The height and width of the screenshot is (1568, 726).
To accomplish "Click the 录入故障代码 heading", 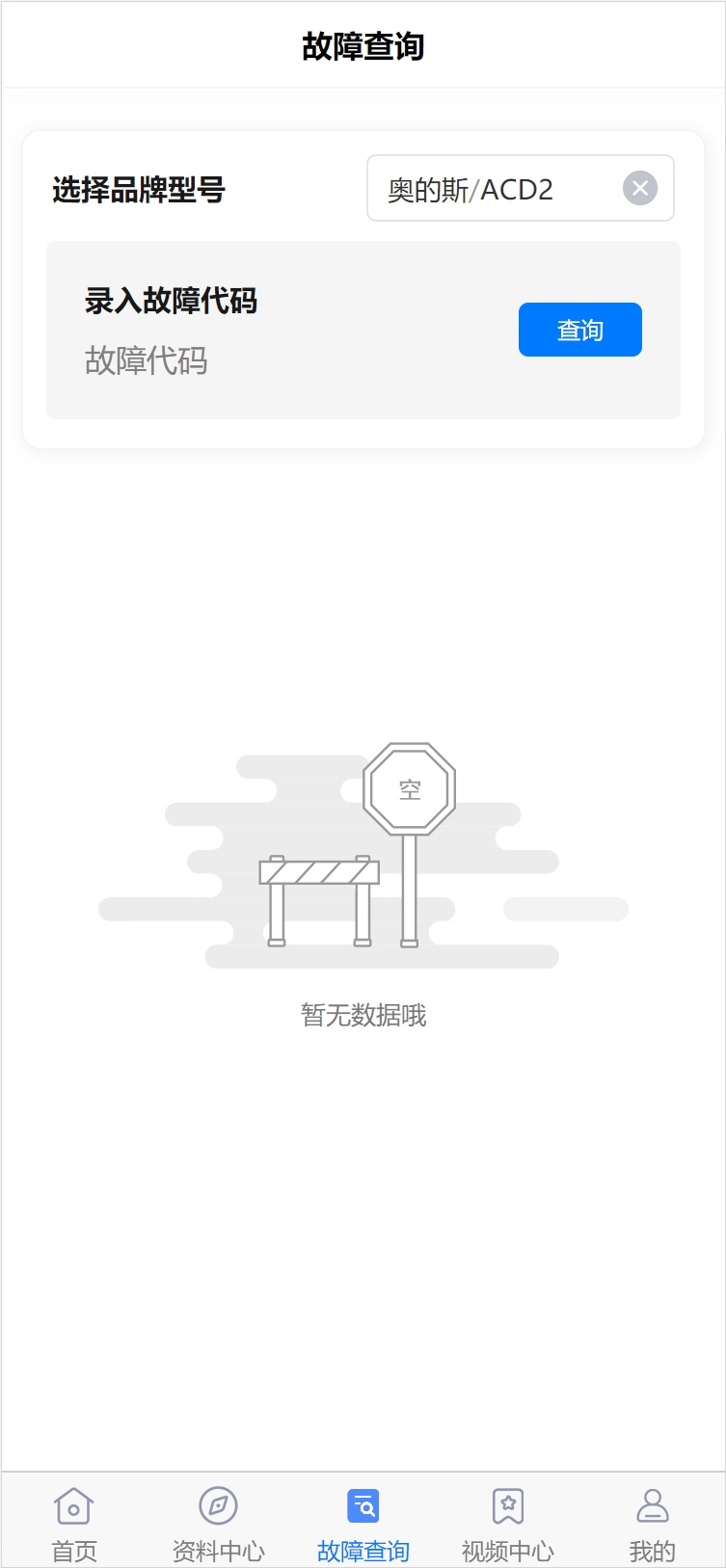I will 174,301.
